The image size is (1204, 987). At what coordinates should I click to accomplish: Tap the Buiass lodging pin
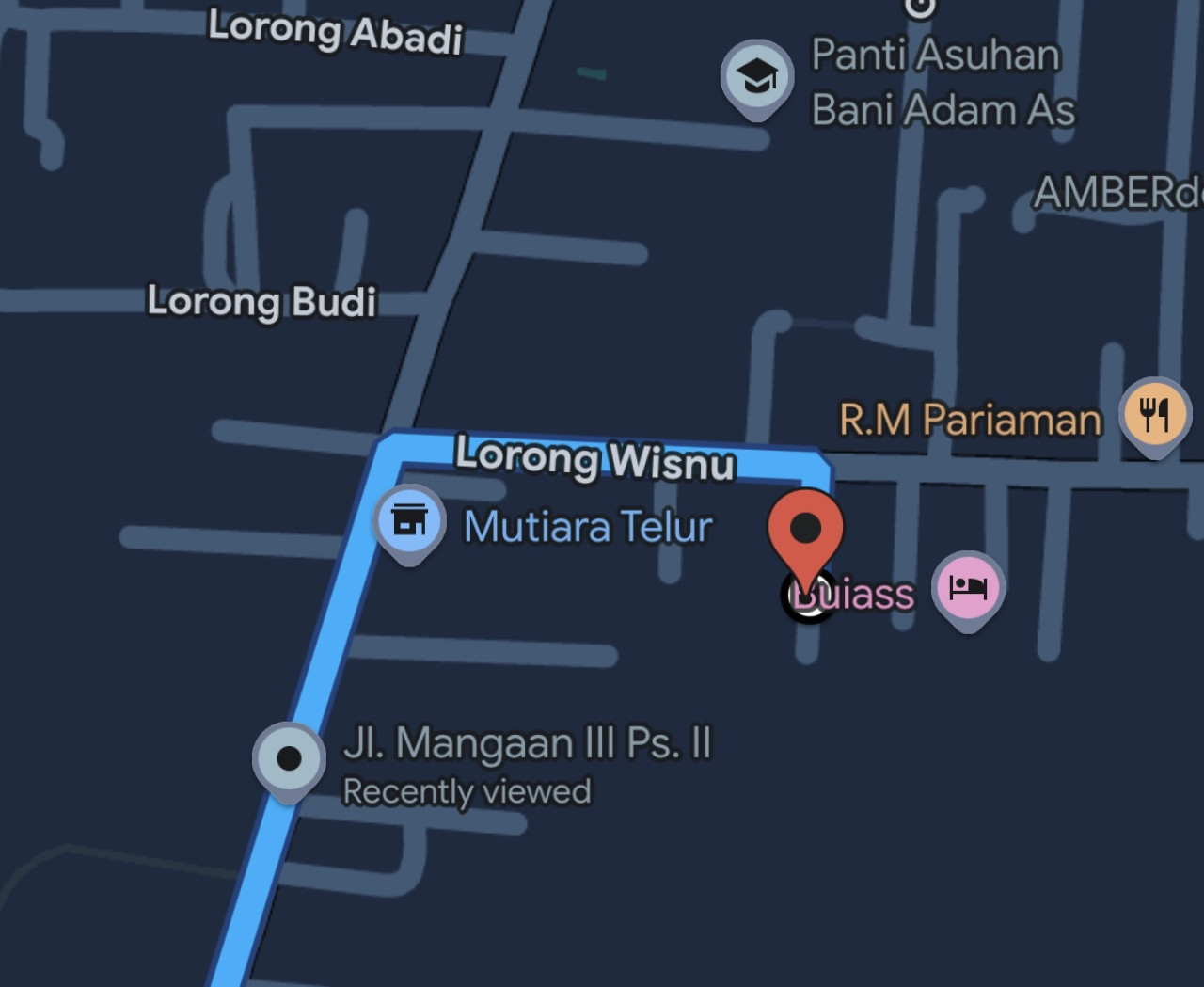968,587
